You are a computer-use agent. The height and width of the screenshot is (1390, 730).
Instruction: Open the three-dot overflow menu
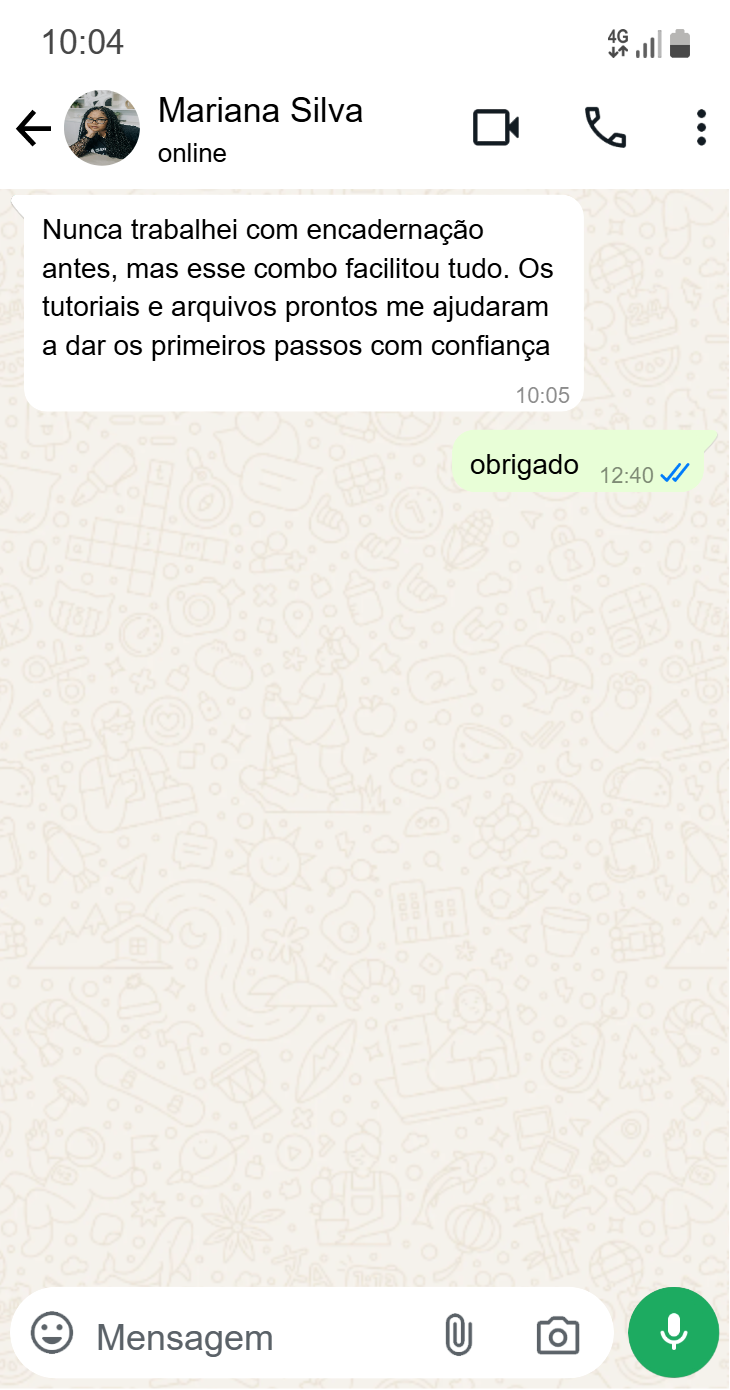click(701, 128)
